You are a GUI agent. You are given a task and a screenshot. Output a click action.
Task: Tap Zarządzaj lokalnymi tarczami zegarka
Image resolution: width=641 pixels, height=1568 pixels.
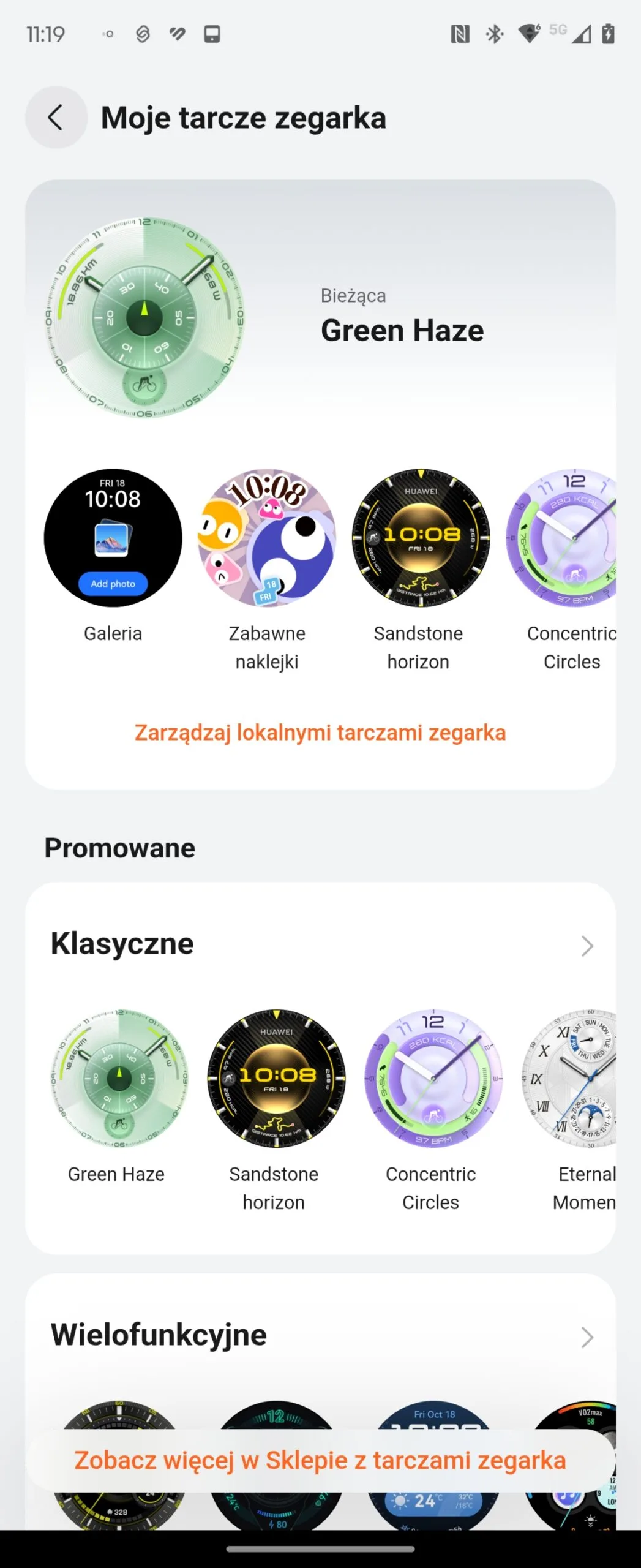tap(320, 733)
